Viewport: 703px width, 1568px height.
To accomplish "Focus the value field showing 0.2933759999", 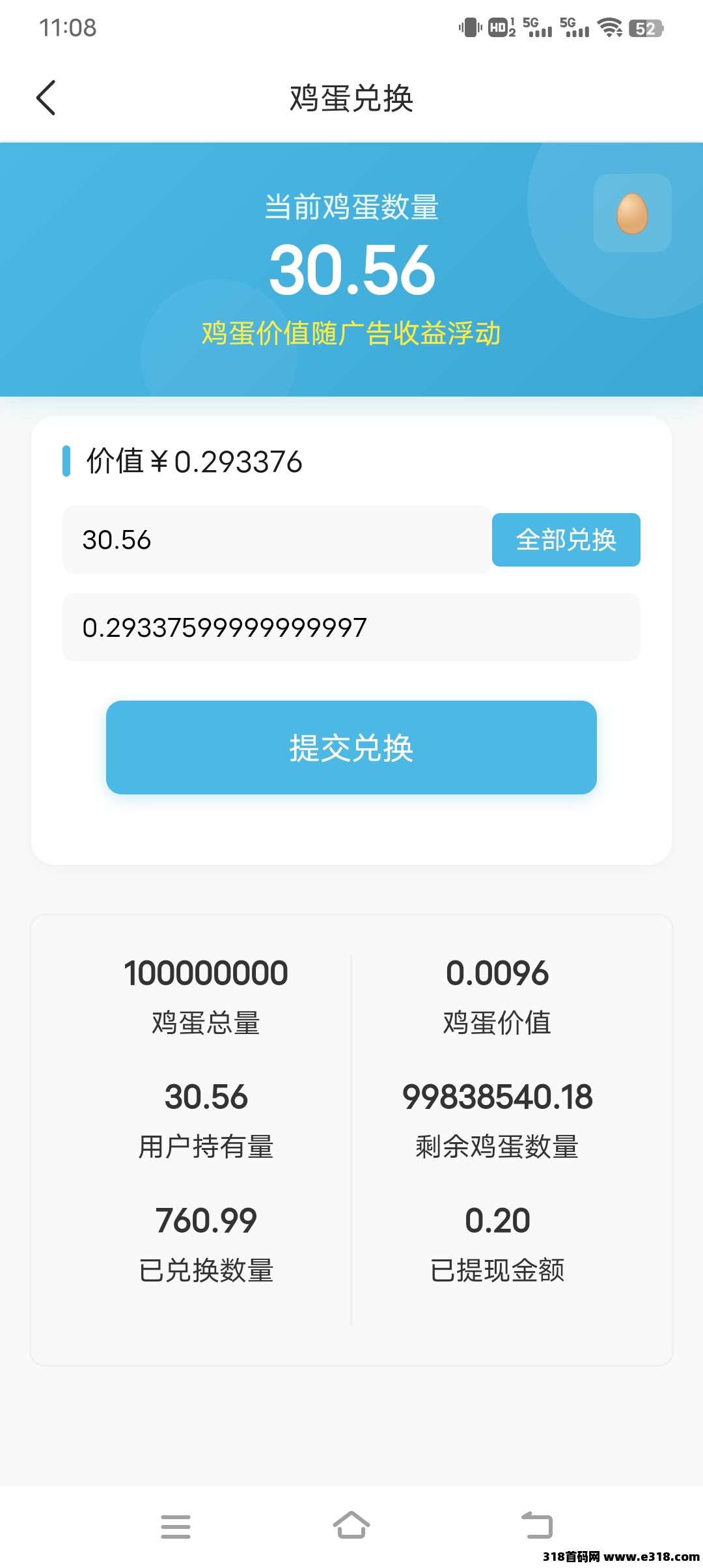I will (x=351, y=628).
